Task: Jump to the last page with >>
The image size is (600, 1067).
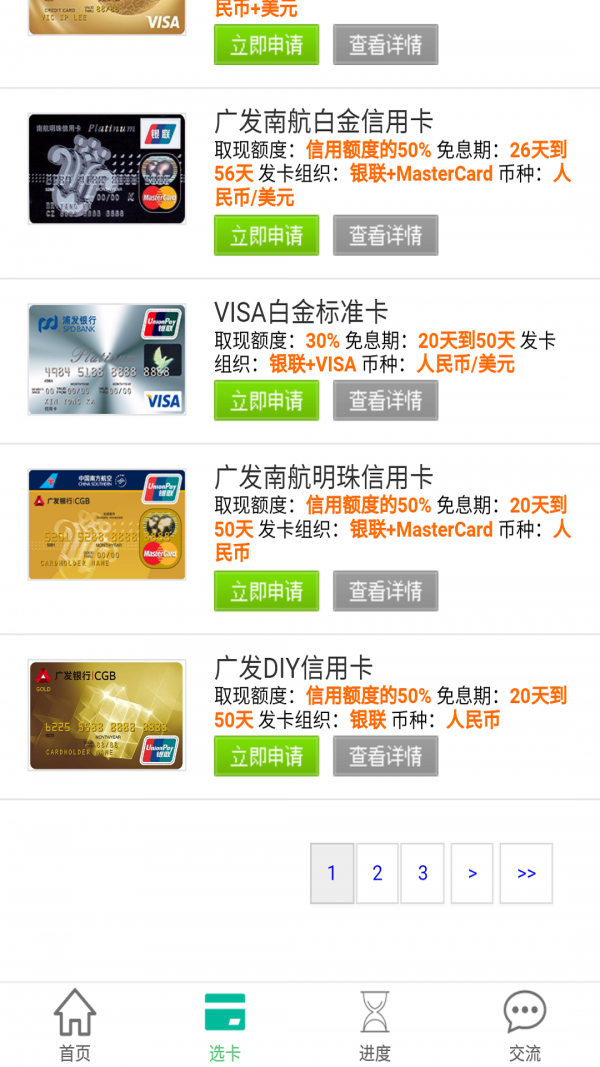Action: (x=526, y=873)
